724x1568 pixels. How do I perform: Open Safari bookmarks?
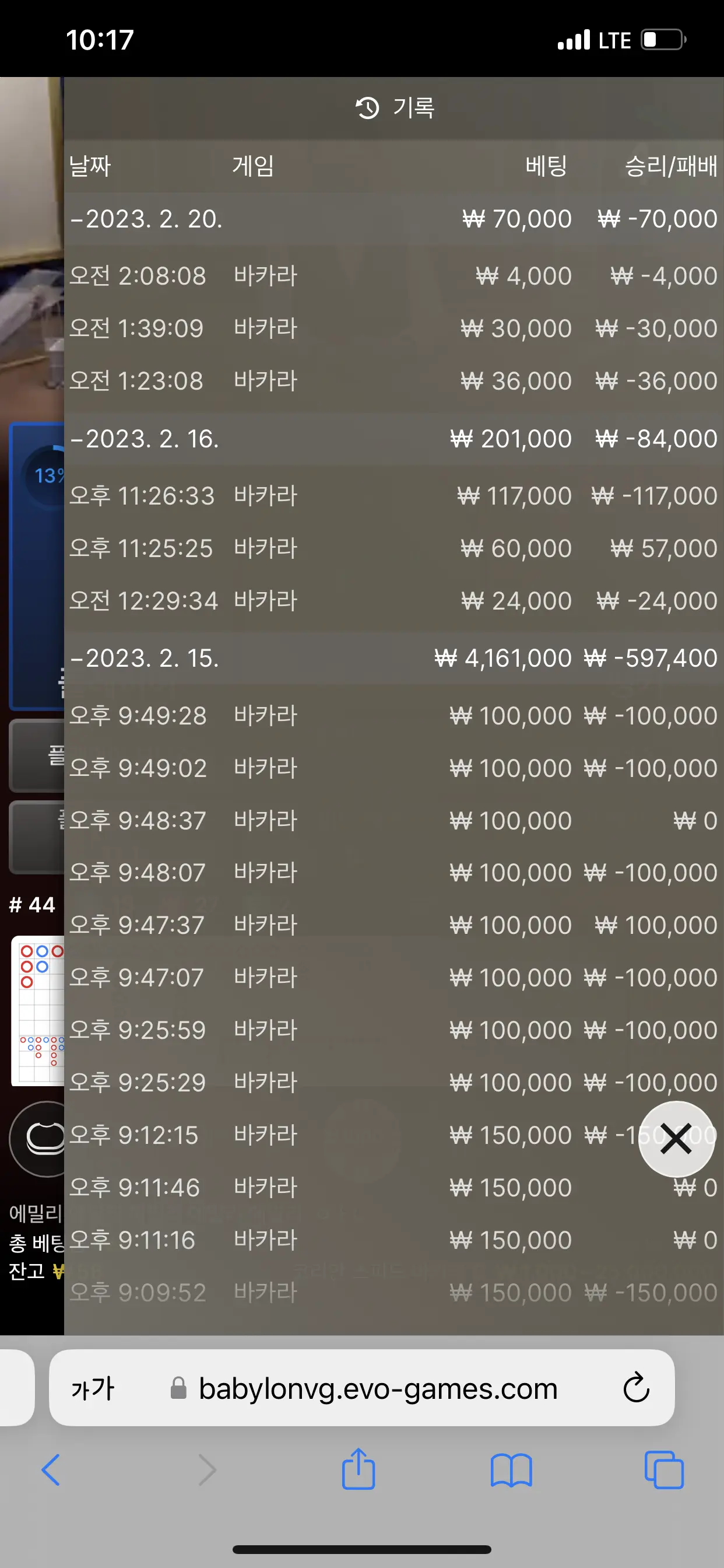[x=511, y=1470]
